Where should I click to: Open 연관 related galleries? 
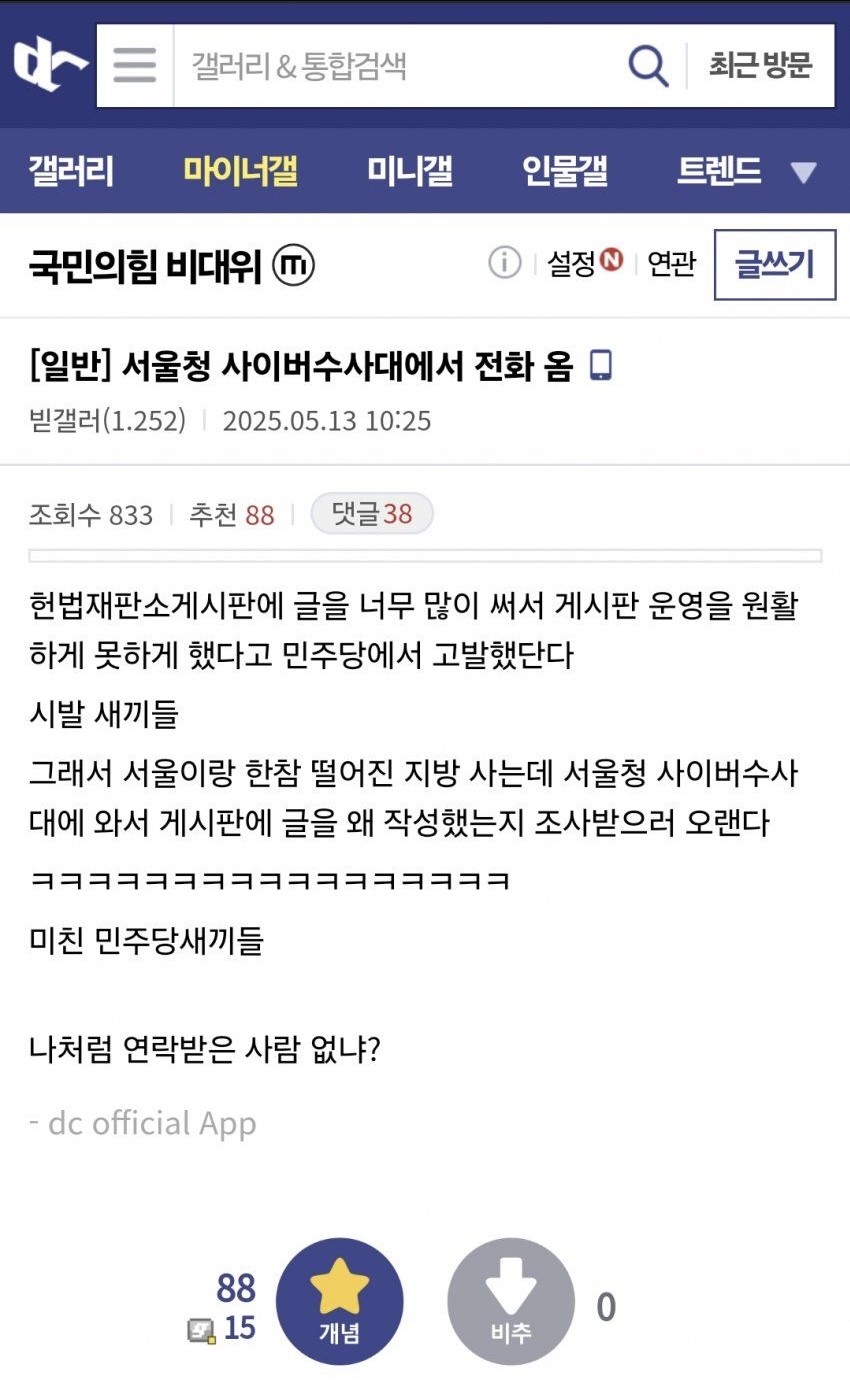(x=671, y=264)
